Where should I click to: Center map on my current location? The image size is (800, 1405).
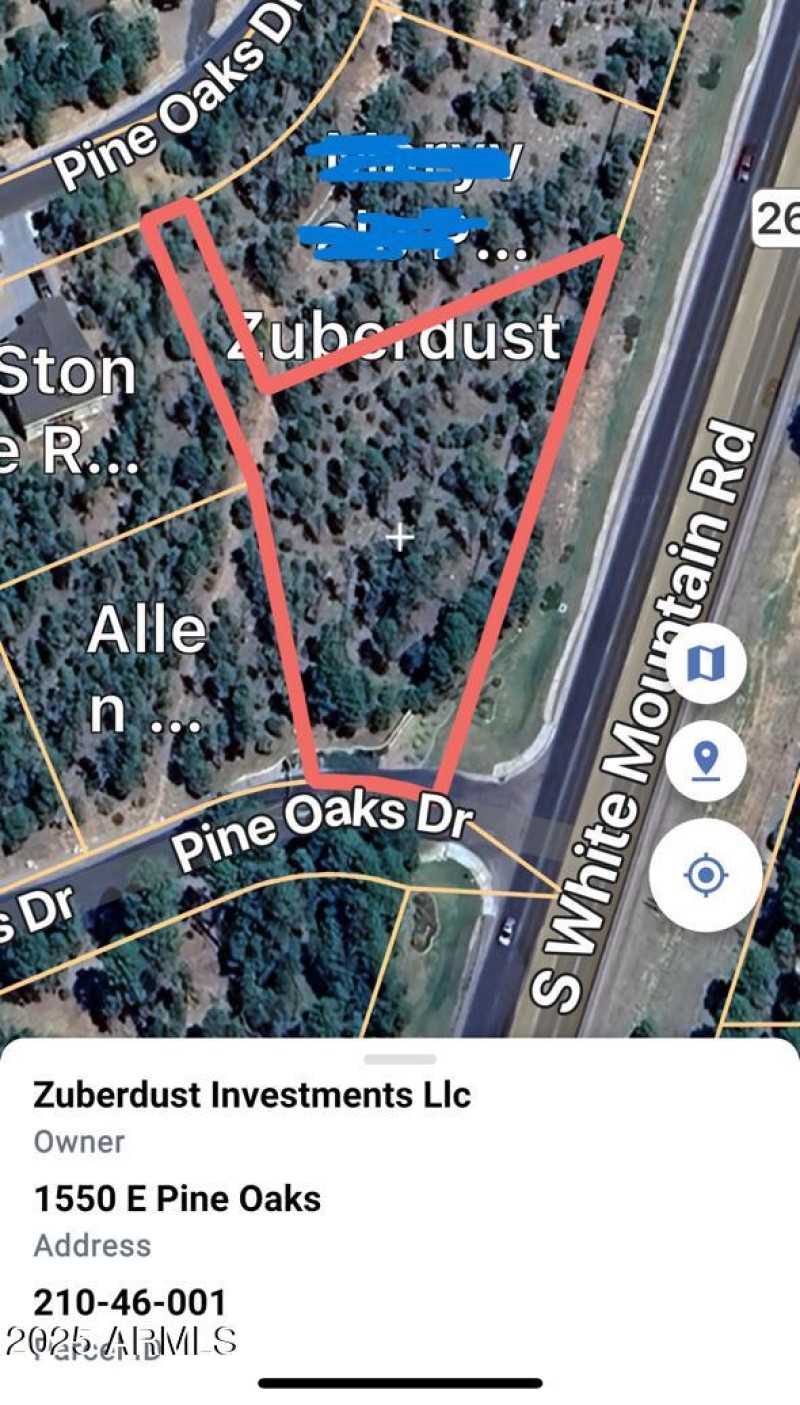(706, 876)
